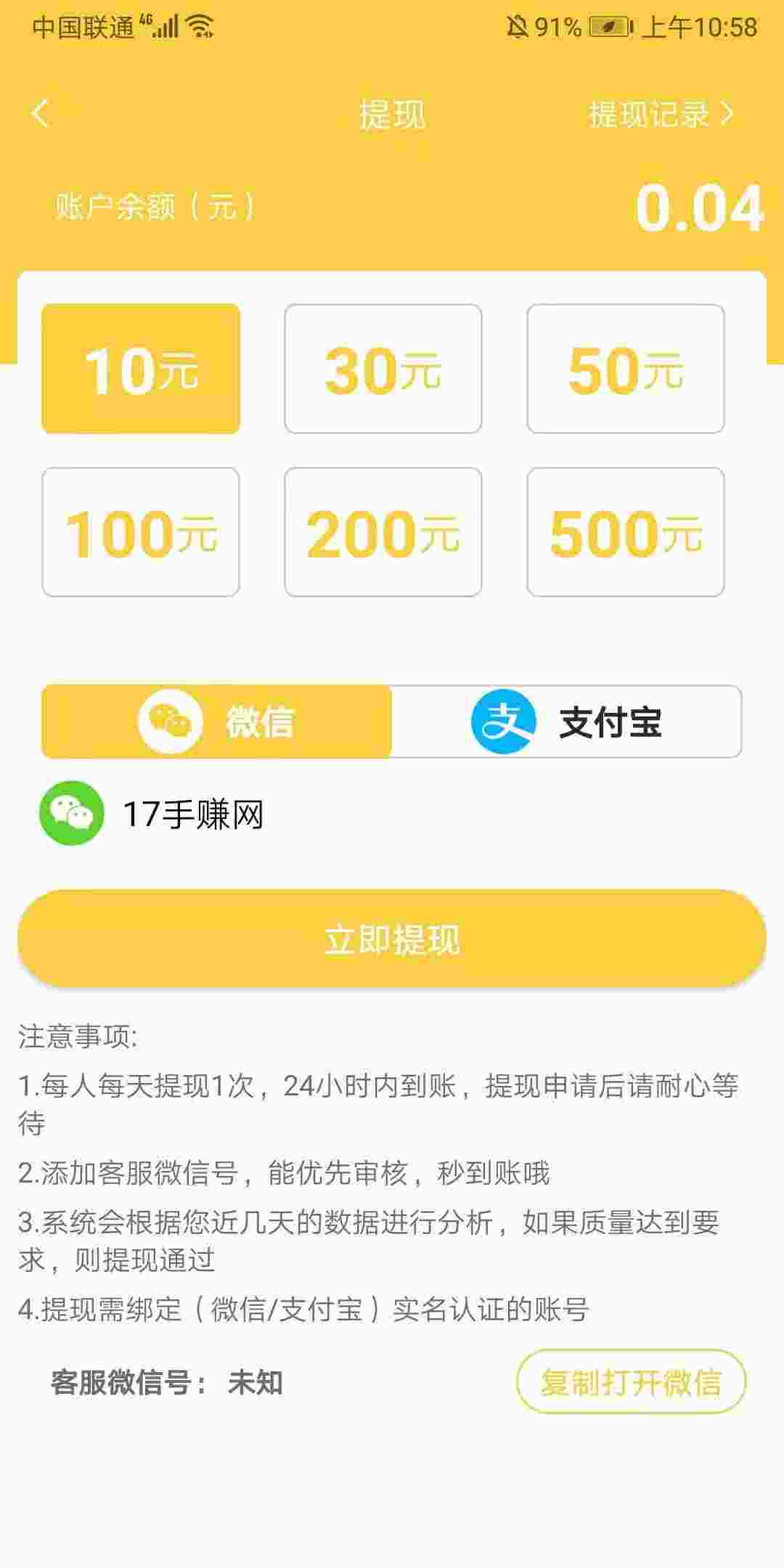Switch to 微信 payment method
The height and width of the screenshot is (1568, 784).
[216, 722]
